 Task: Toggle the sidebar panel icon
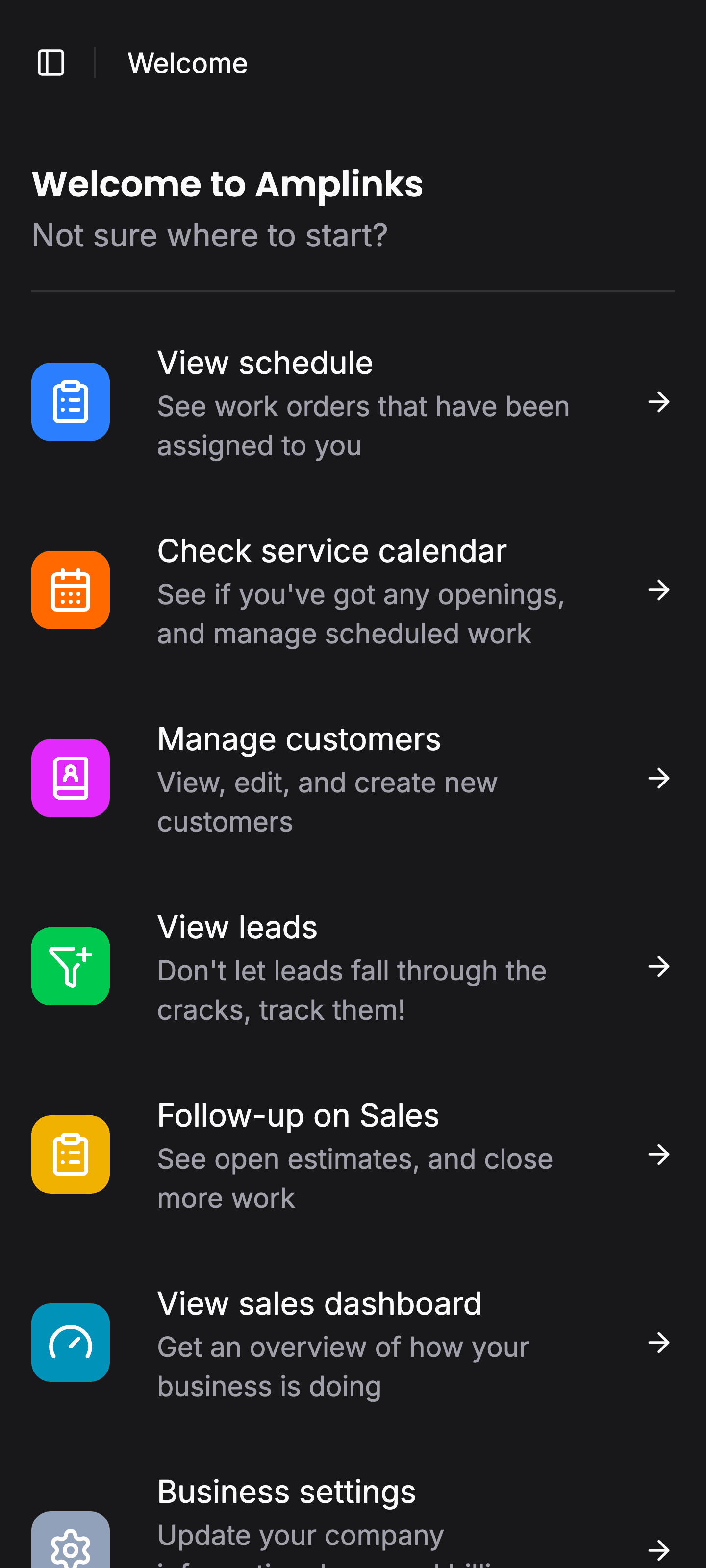(x=51, y=63)
